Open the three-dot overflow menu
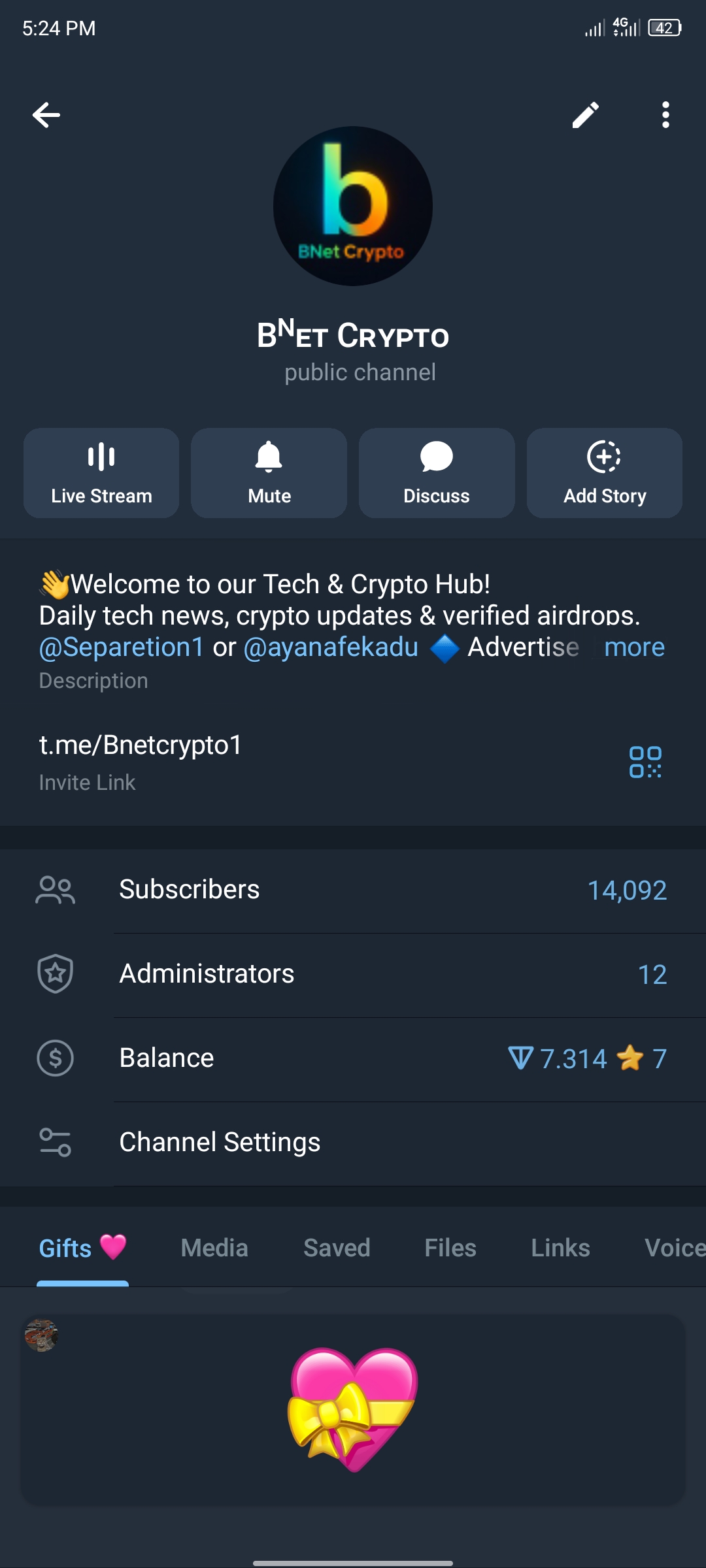The width and height of the screenshot is (706, 1568). [x=665, y=115]
